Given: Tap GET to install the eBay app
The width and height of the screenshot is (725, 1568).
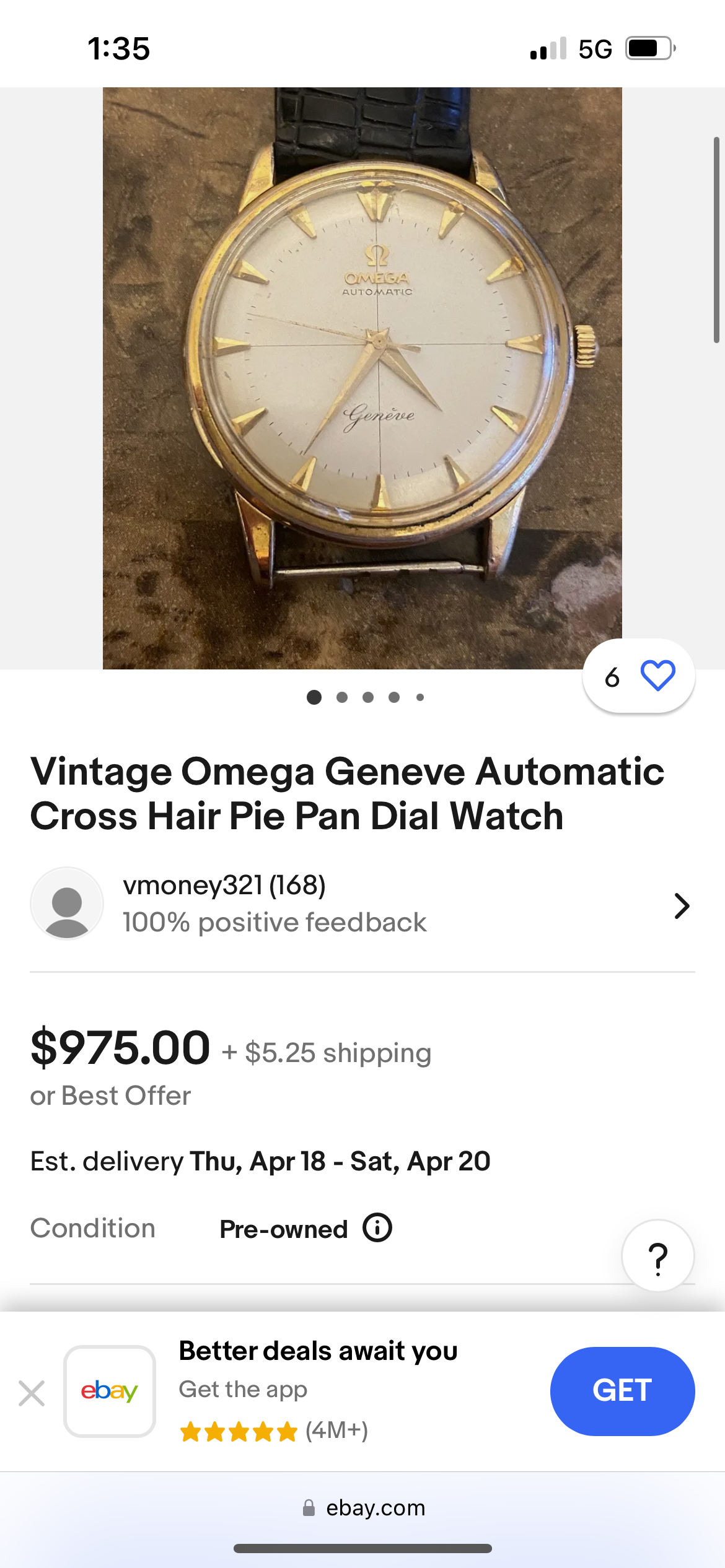Looking at the screenshot, I should tap(622, 1391).
